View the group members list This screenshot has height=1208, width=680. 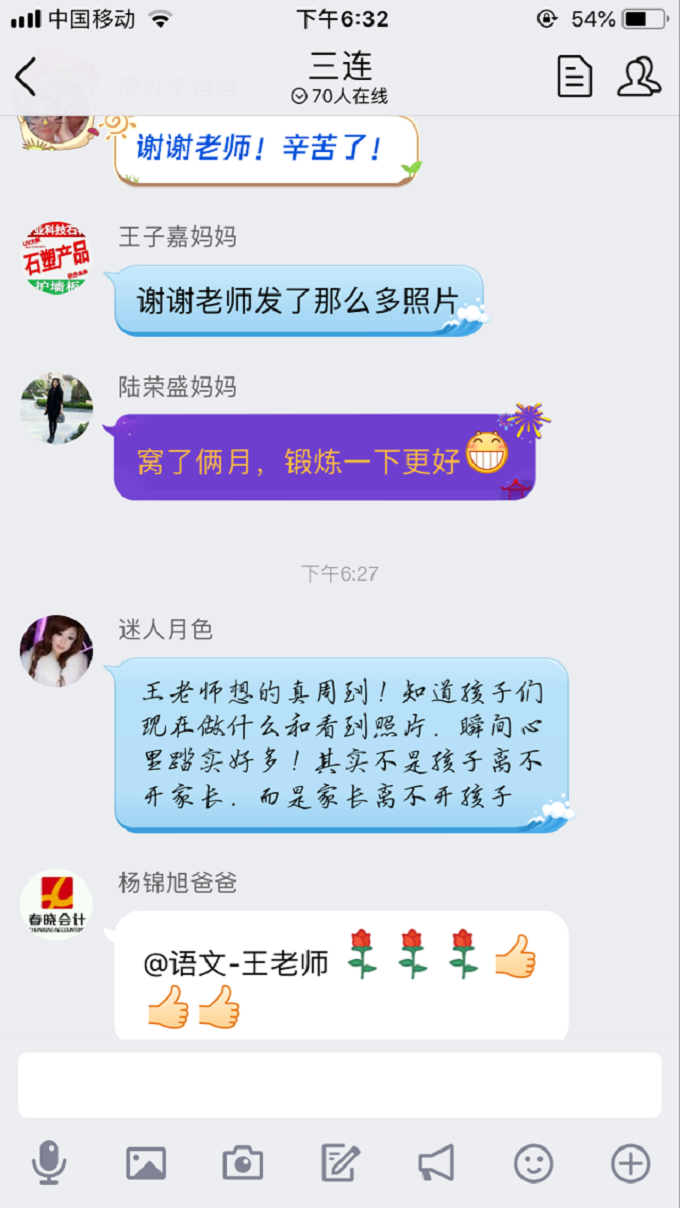638,77
